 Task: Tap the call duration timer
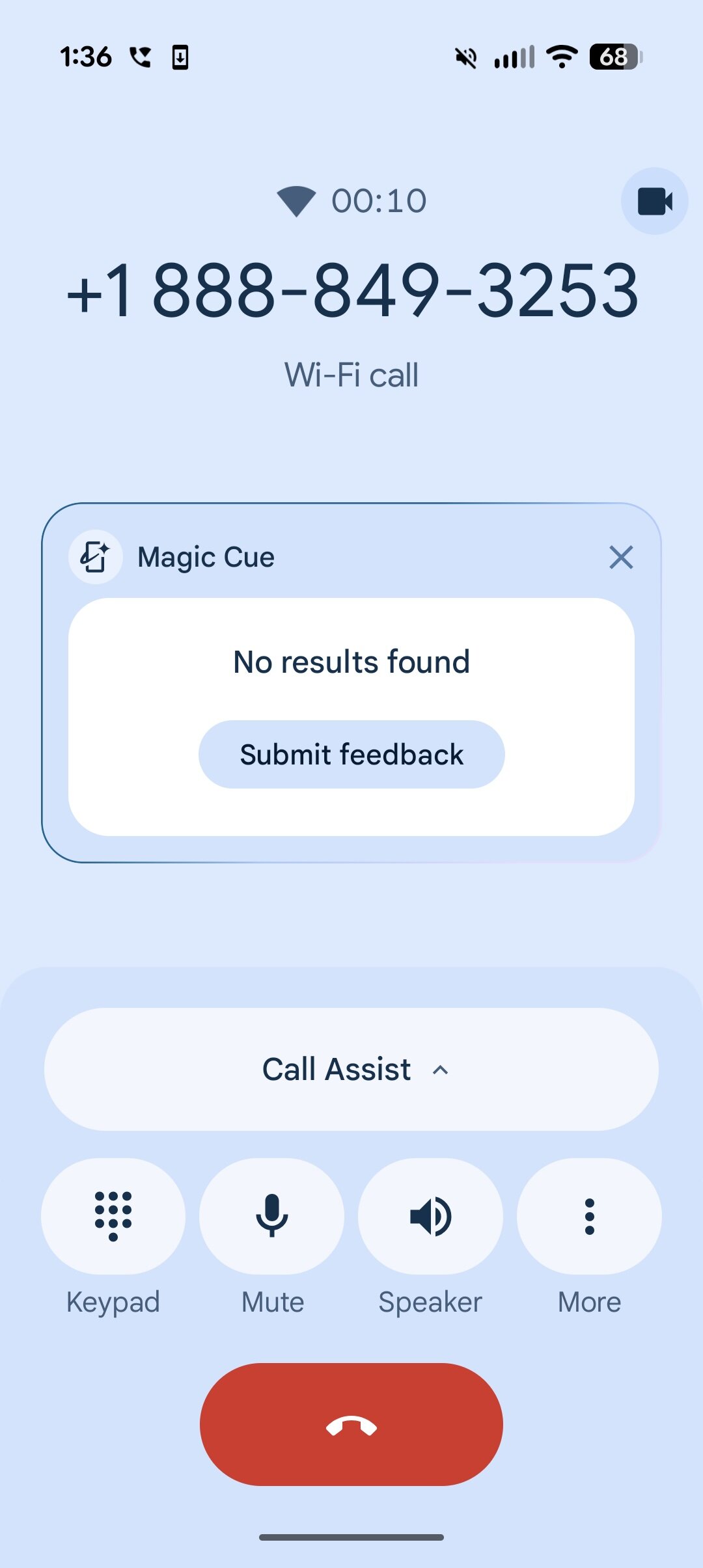click(x=376, y=200)
